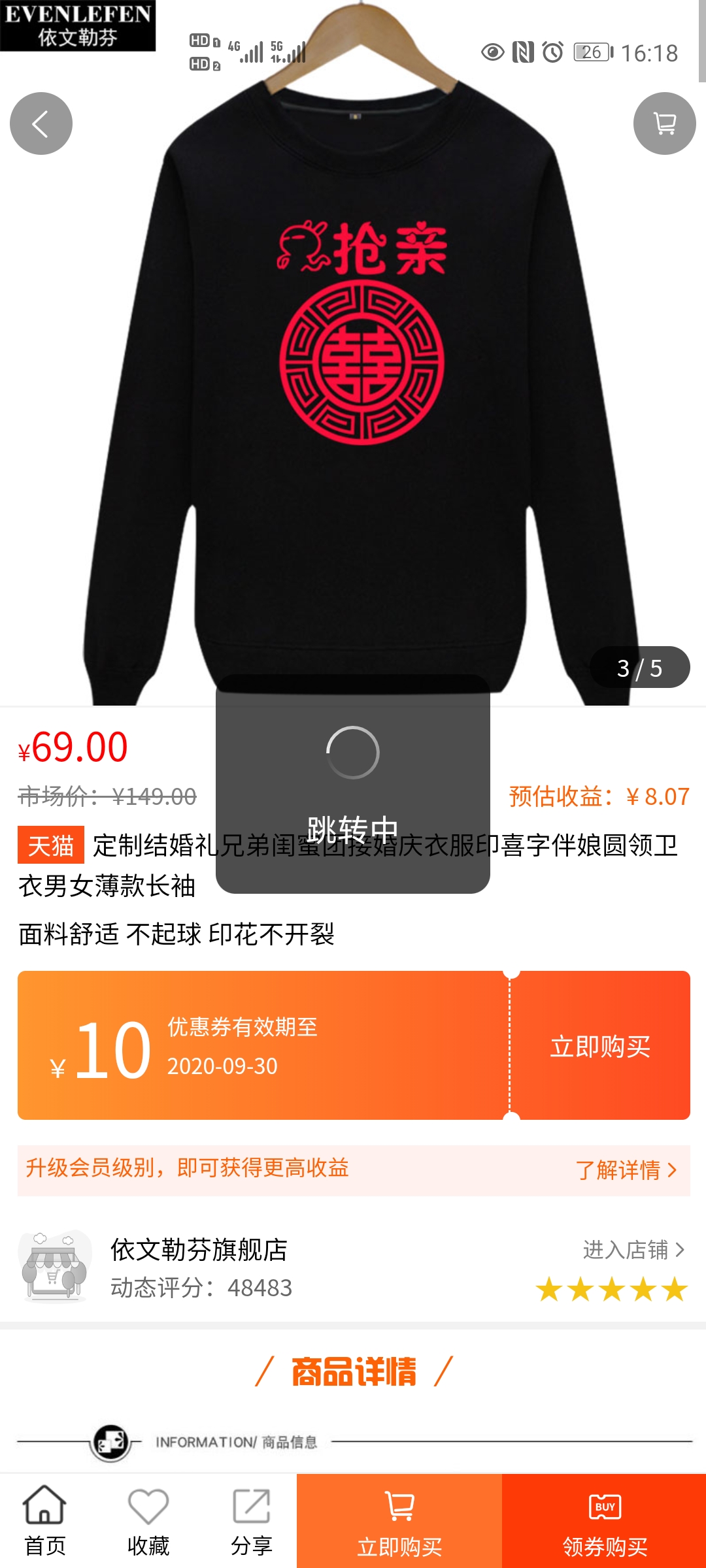Add item to favorites with 收藏

tap(148, 1520)
